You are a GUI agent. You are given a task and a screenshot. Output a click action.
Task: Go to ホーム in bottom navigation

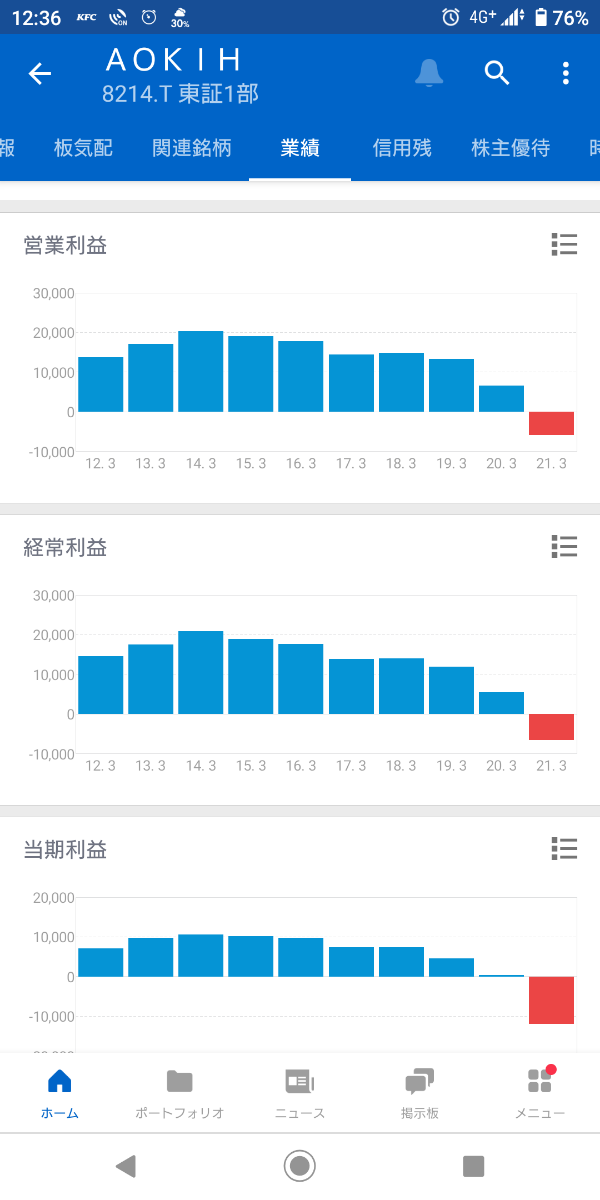click(x=60, y=1093)
